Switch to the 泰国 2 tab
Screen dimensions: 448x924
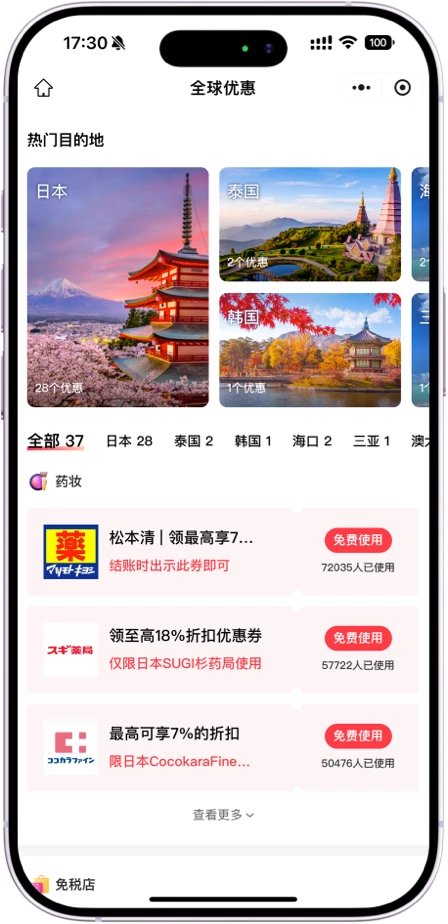tap(193, 441)
